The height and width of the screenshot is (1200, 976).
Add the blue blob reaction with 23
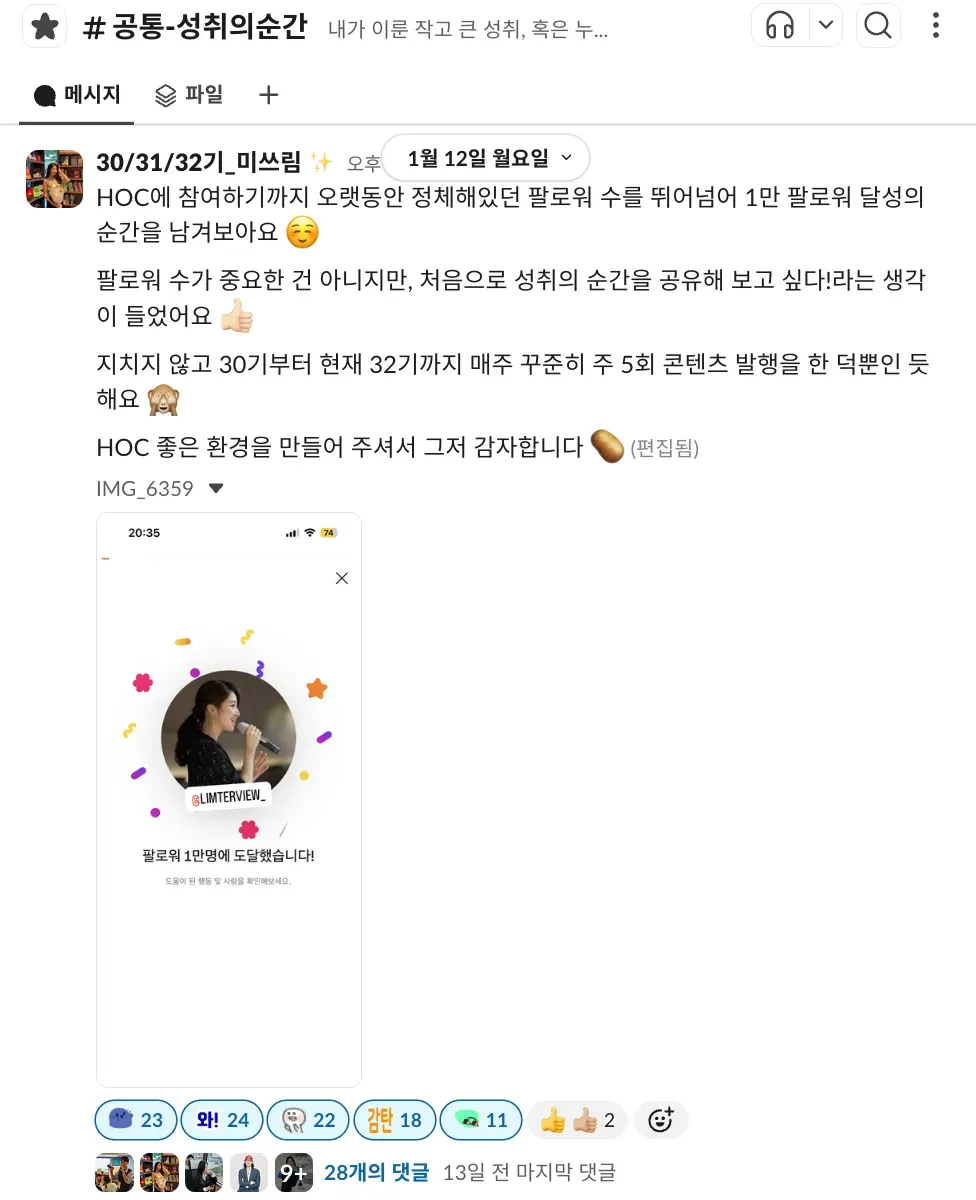pyautogui.click(x=136, y=1120)
